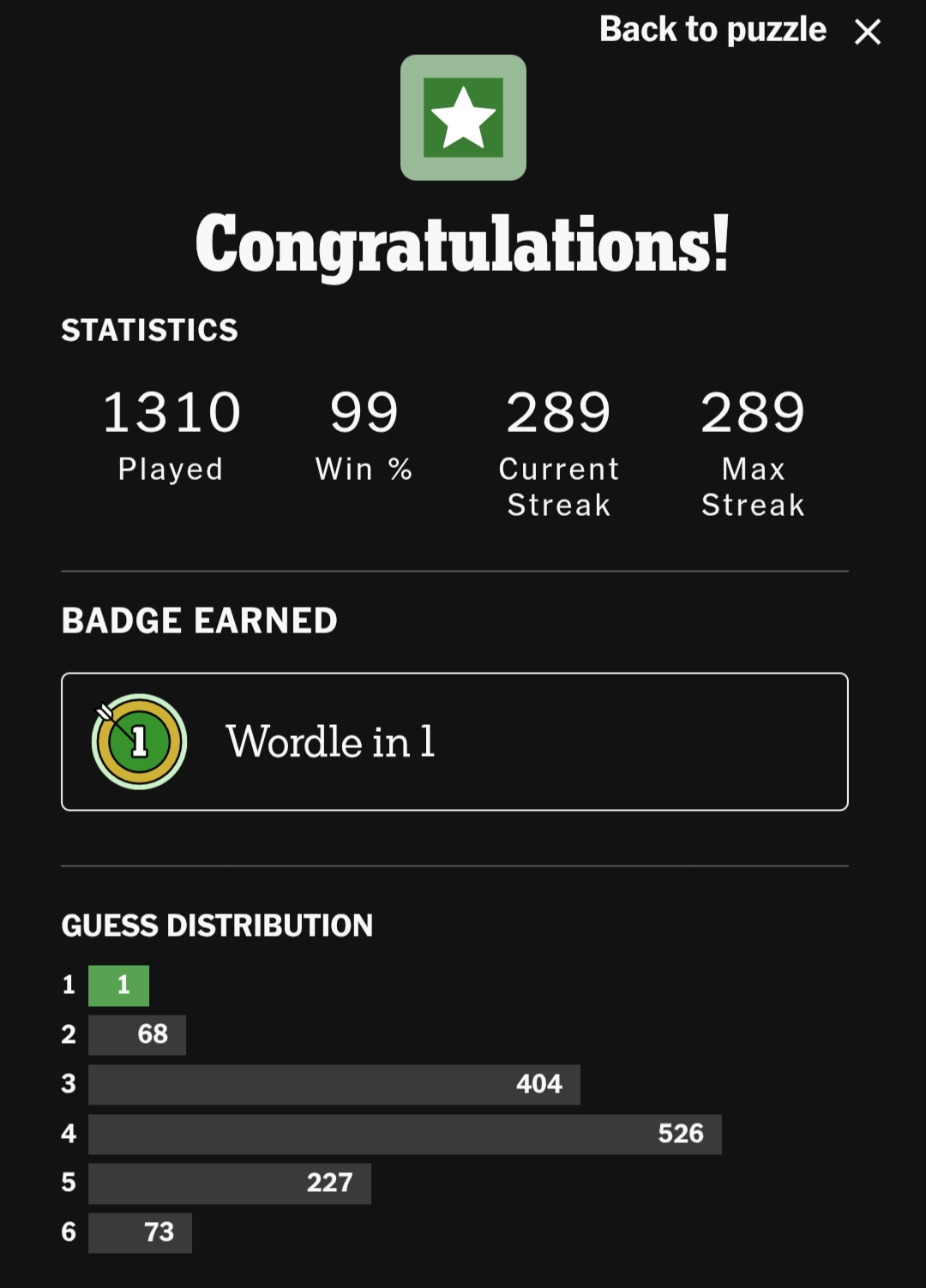Tap Back to puzzle link
Screen dimensions: 926x1288
coord(713,30)
